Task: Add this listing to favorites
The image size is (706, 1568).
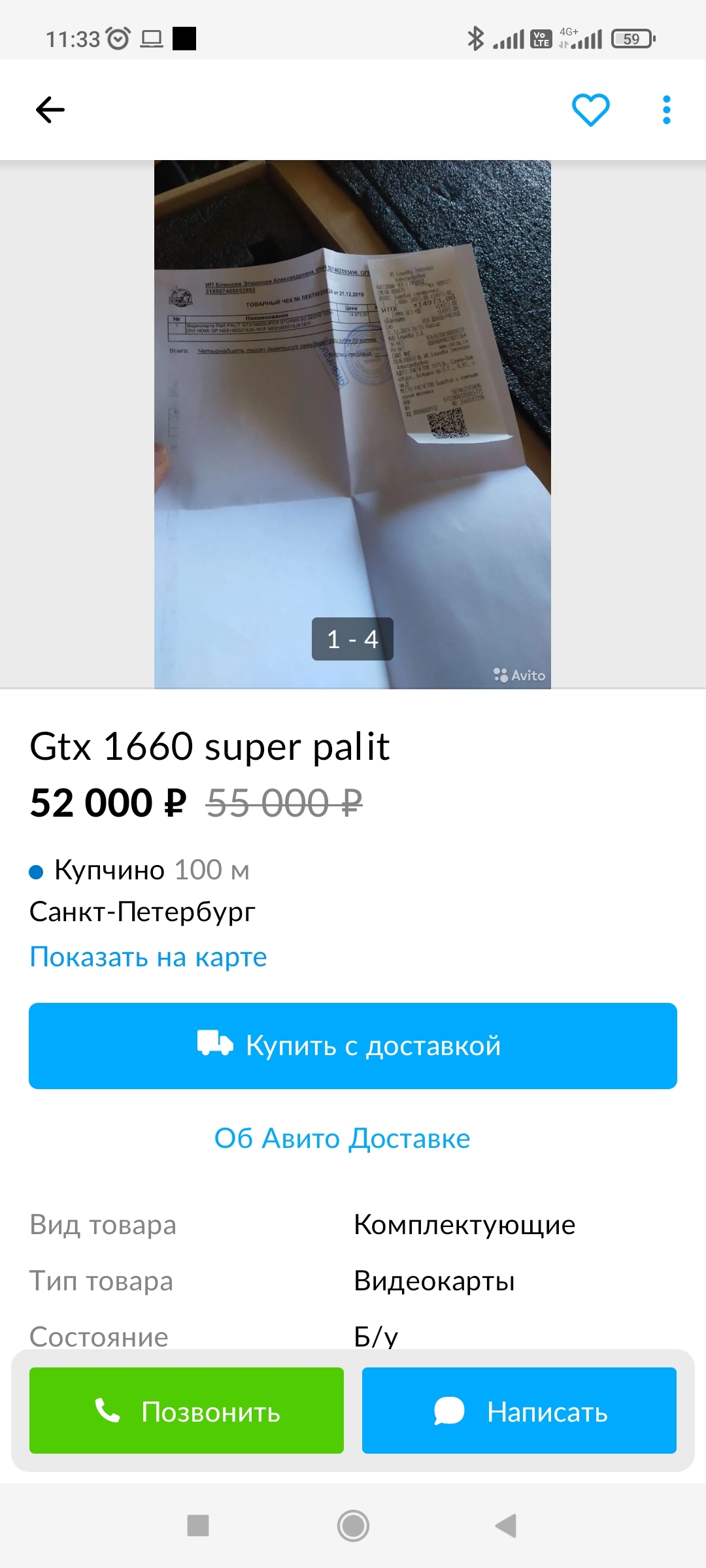Action: (591, 110)
